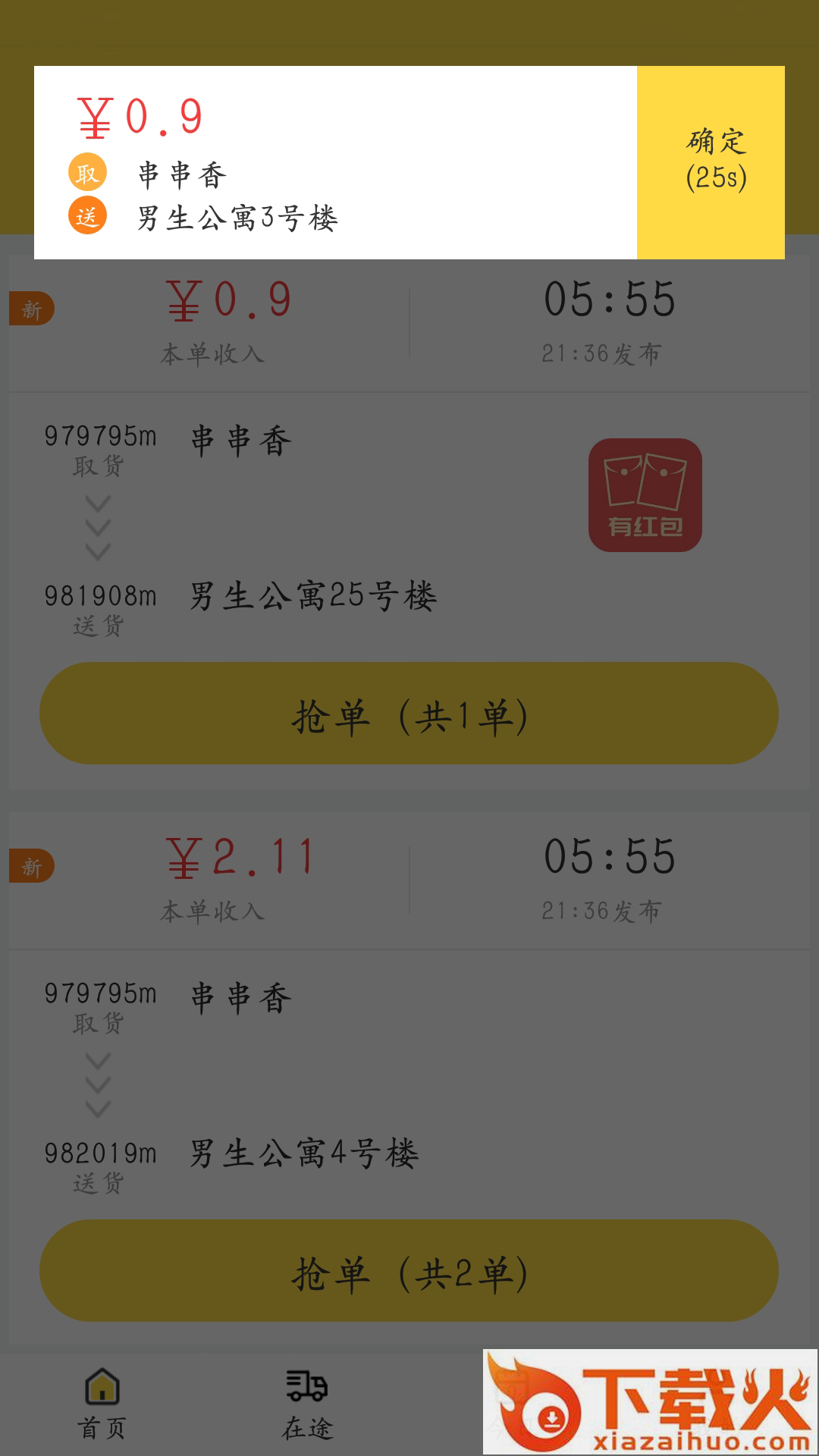Switch to the 在途 tab
Screen dimensions: 819x1456
[x=307, y=1404]
